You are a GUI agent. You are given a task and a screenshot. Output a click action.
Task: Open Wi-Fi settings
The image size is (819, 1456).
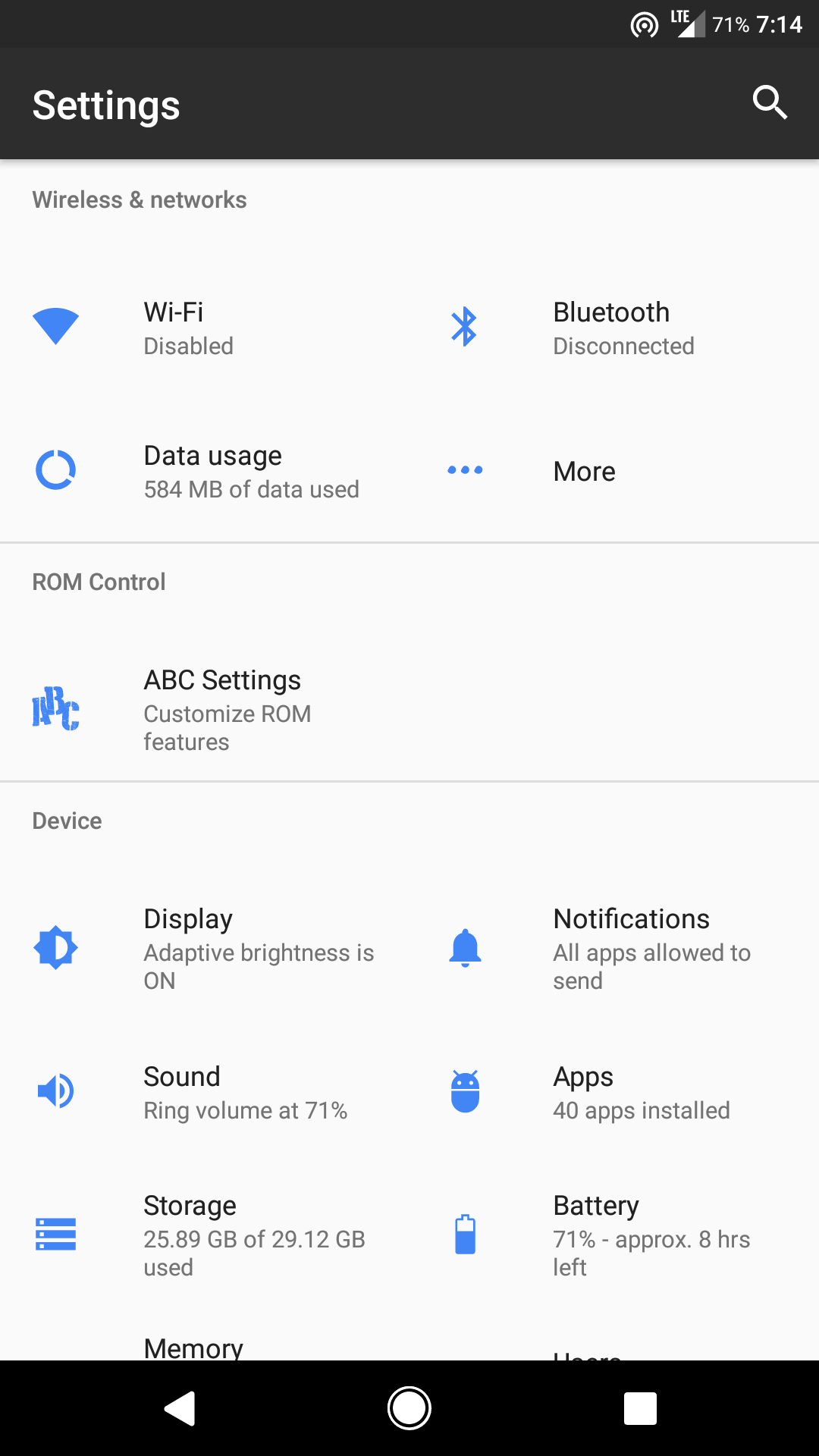[x=174, y=328]
